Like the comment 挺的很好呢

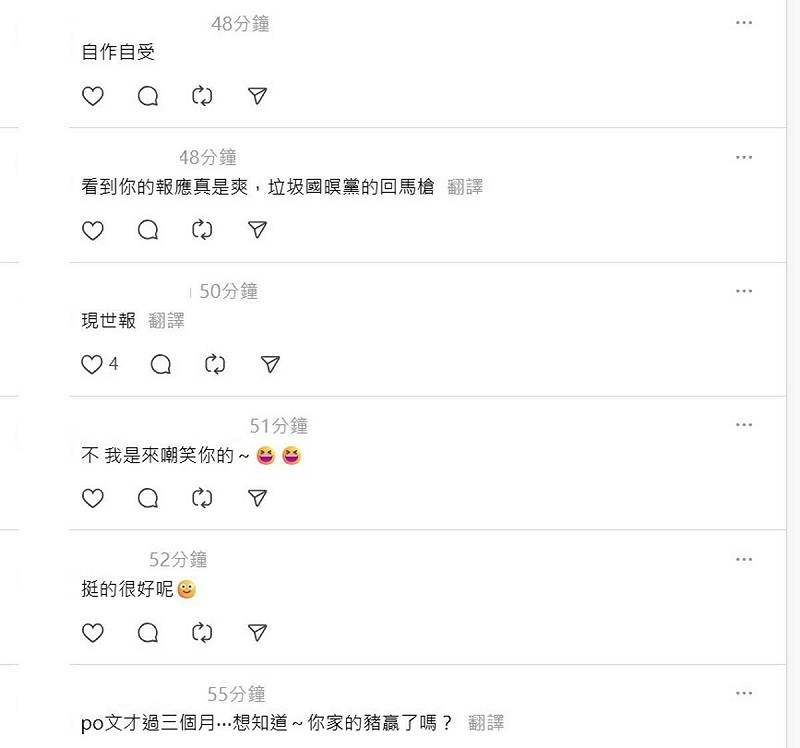pyautogui.click(x=92, y=632)
